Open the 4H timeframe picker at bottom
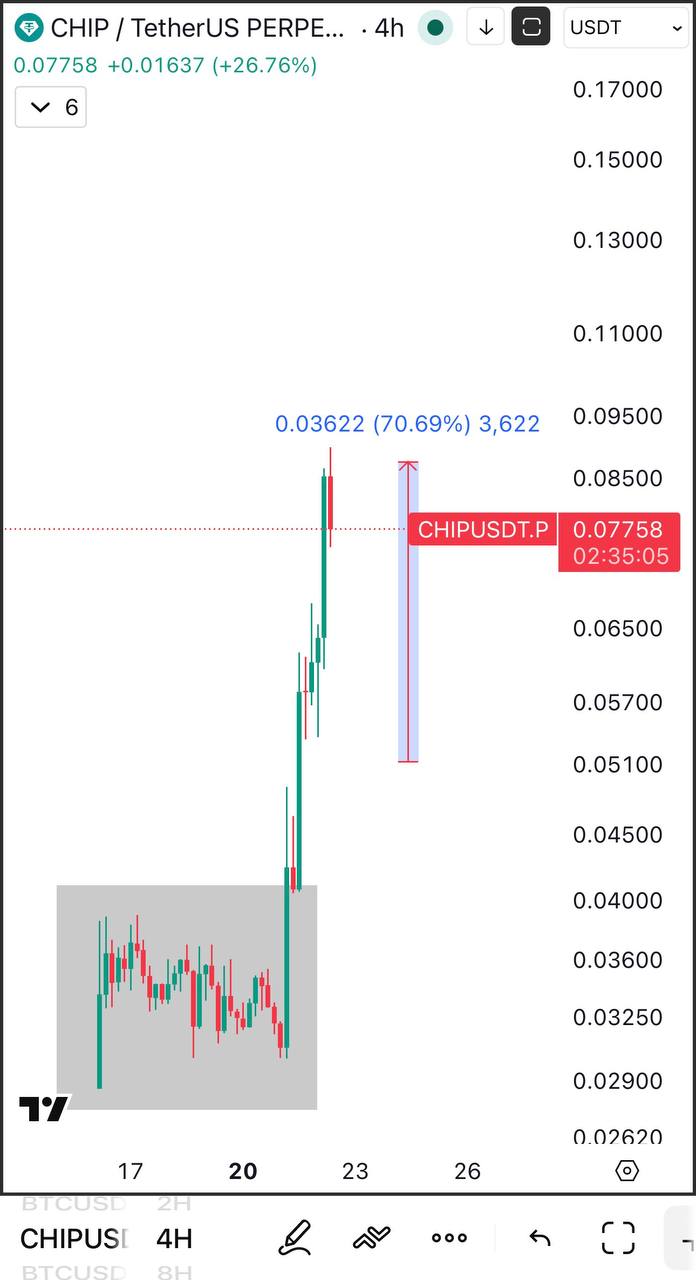The image size is (696, 1280). pyautogui.click(x=174, y=1238)
